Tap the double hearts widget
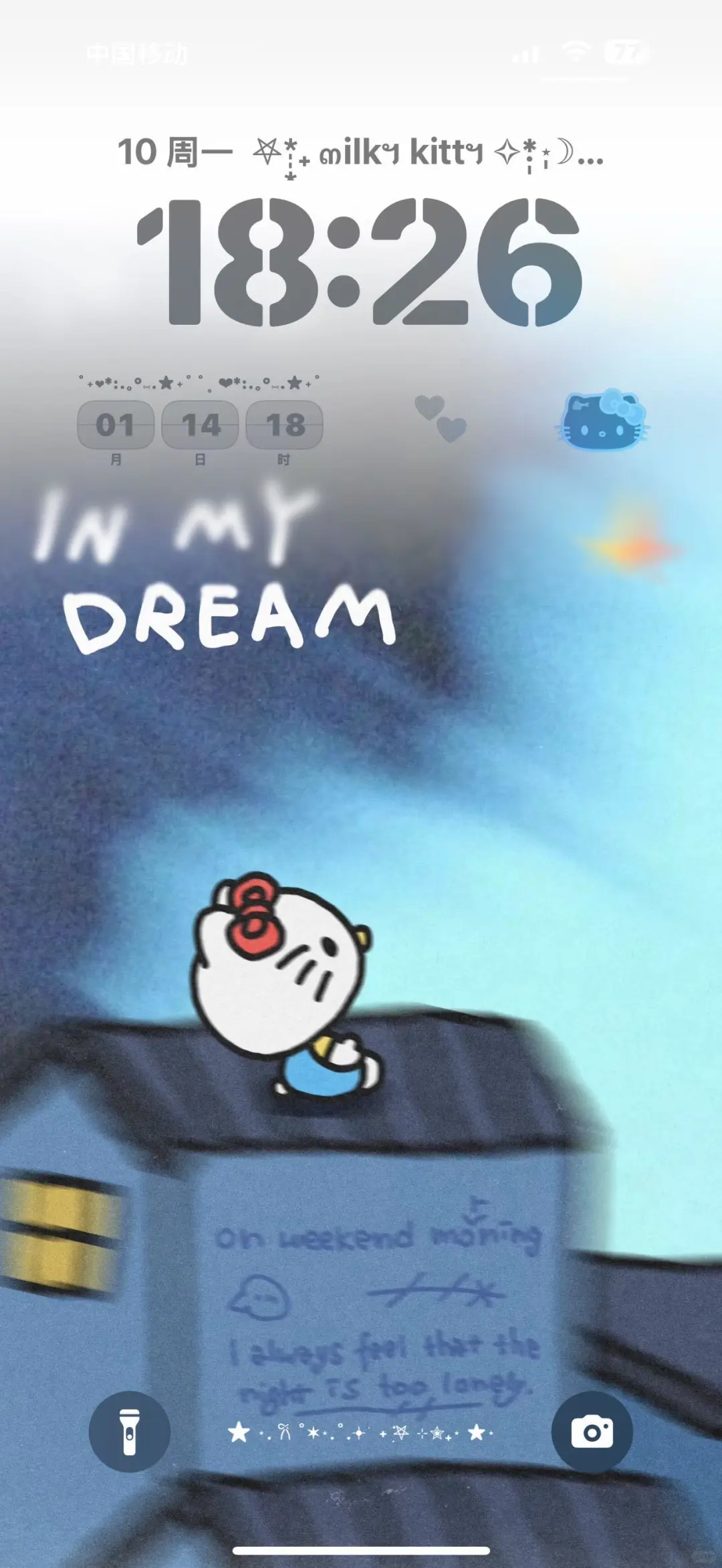Image resolution: width=722 pixels, height=1568 pixels. coord(441,419)
